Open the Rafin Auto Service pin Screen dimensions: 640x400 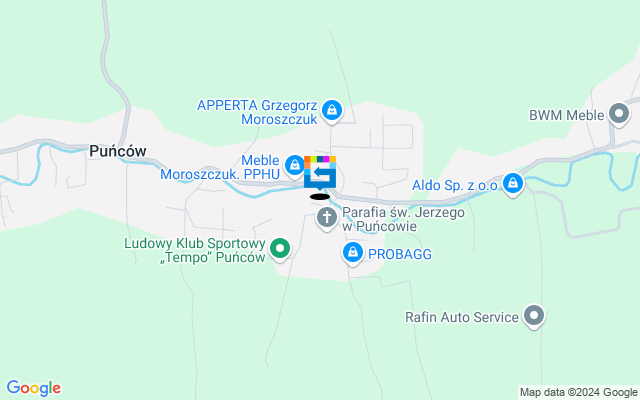(x=535, y=317)
